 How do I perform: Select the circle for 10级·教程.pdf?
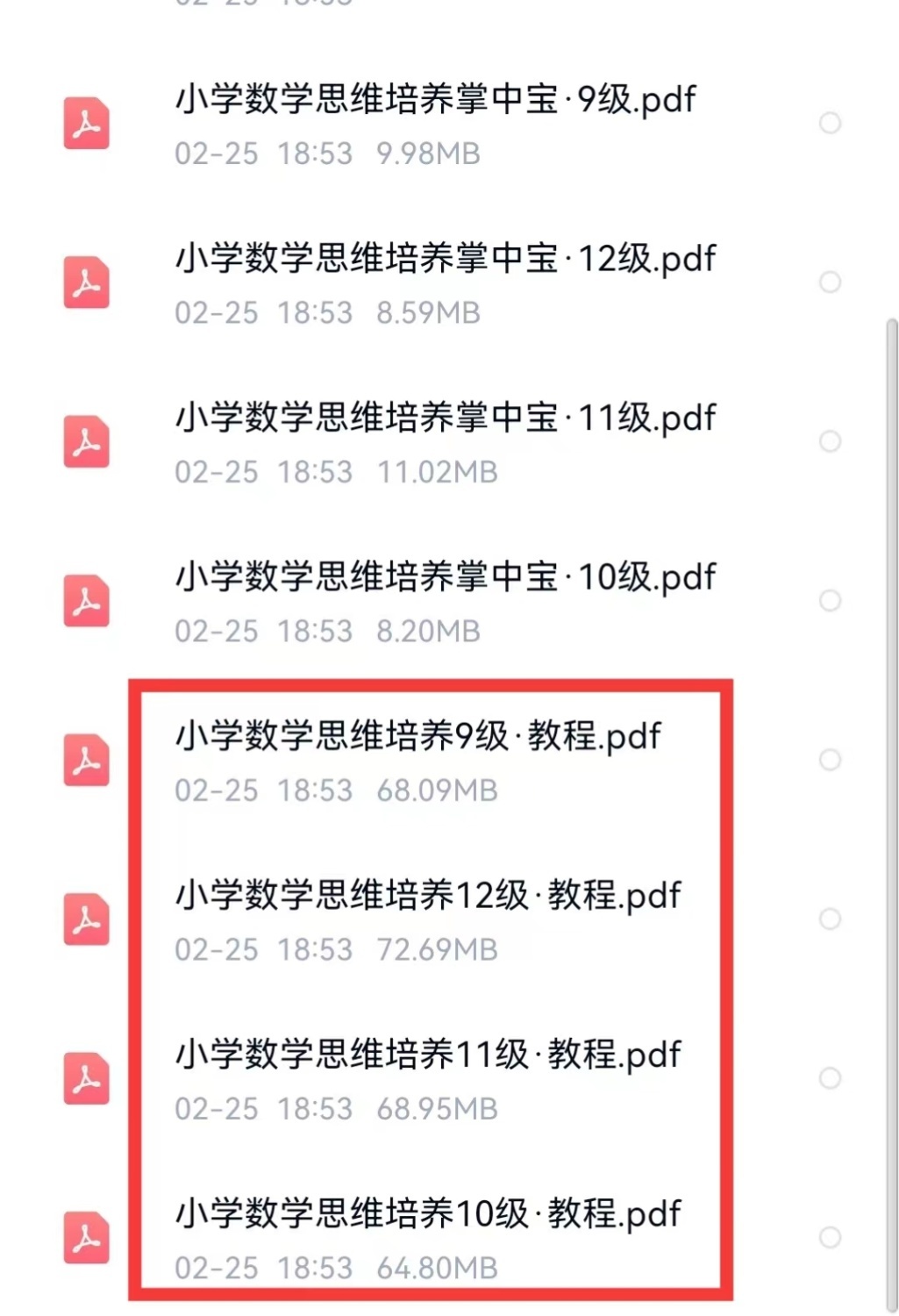click(x=830, y=1237)
